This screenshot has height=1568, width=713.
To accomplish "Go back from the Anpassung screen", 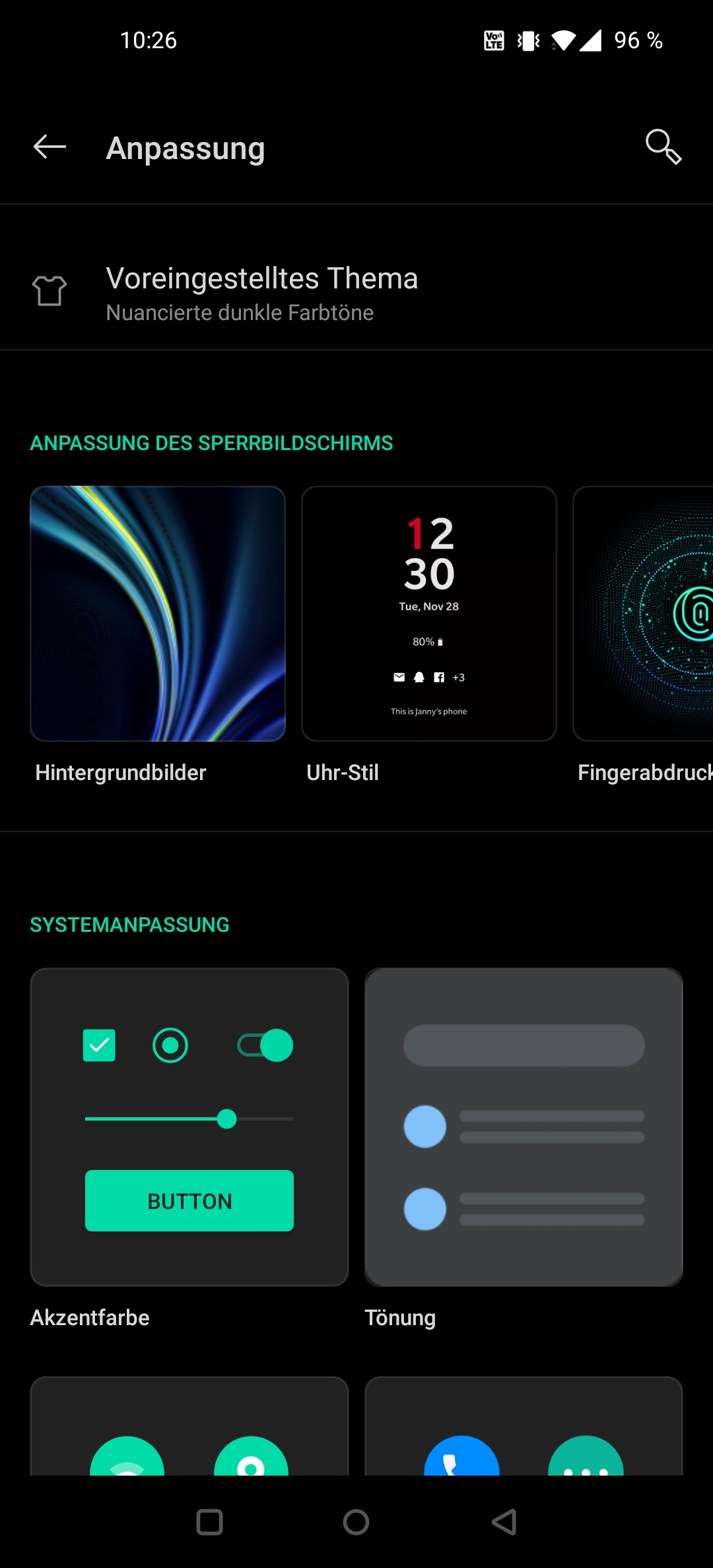I will click(50, 147).
